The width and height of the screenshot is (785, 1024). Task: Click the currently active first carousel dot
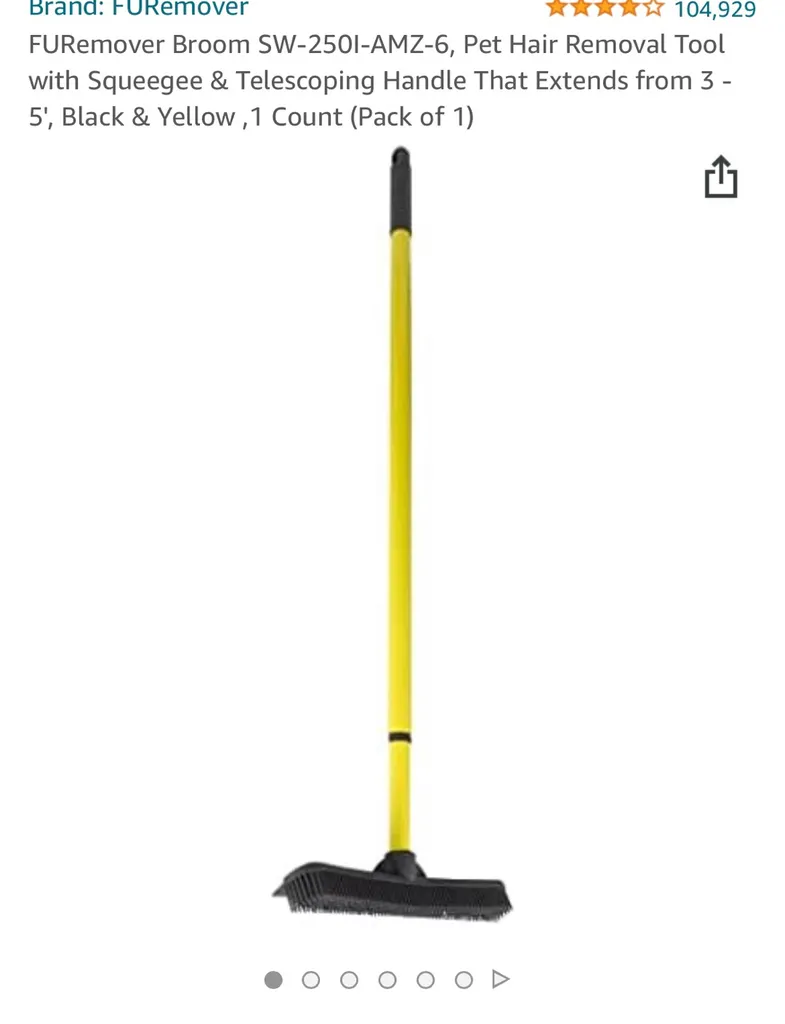click(272, 981)
